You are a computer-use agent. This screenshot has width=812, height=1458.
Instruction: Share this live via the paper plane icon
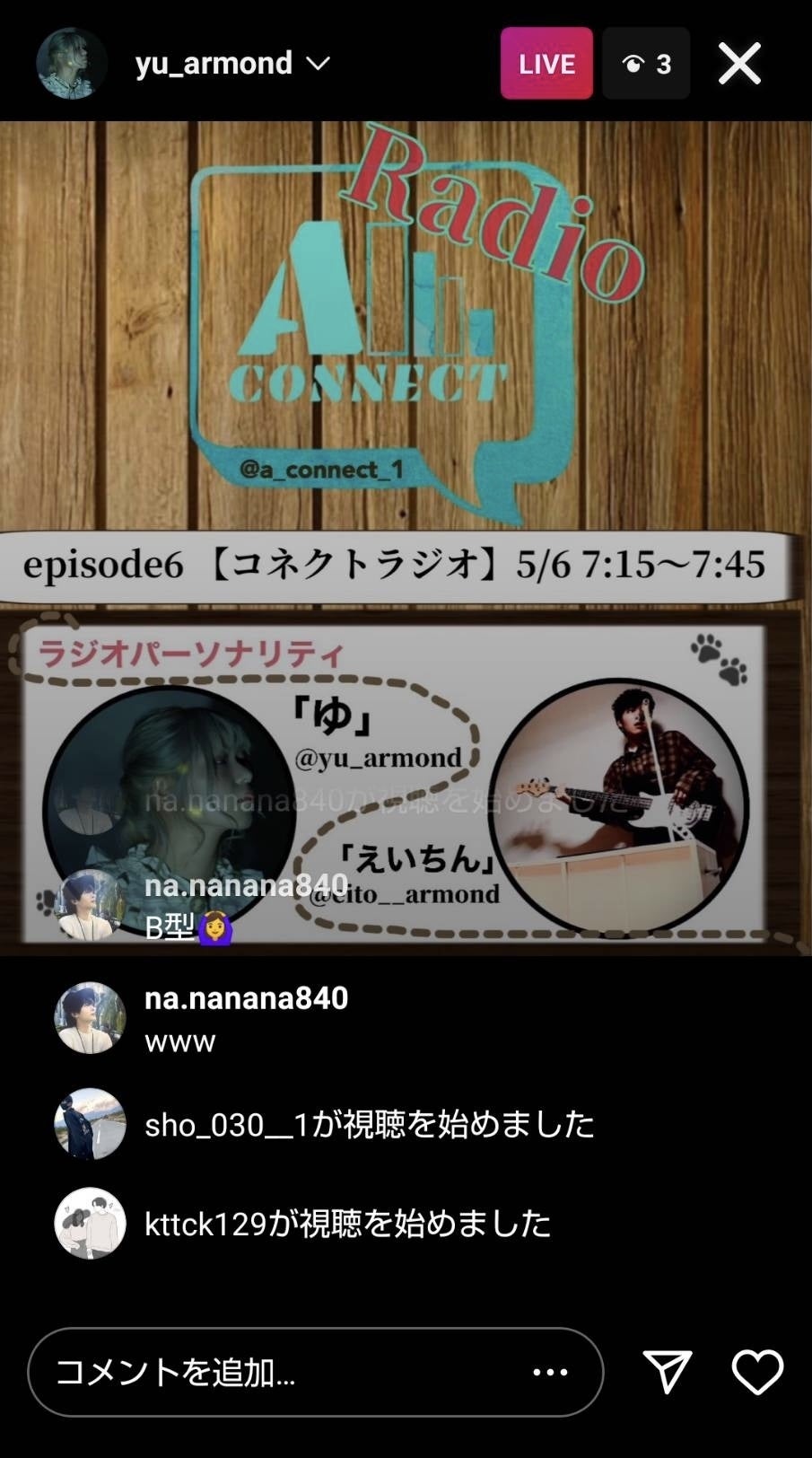tap(667, 1372)
